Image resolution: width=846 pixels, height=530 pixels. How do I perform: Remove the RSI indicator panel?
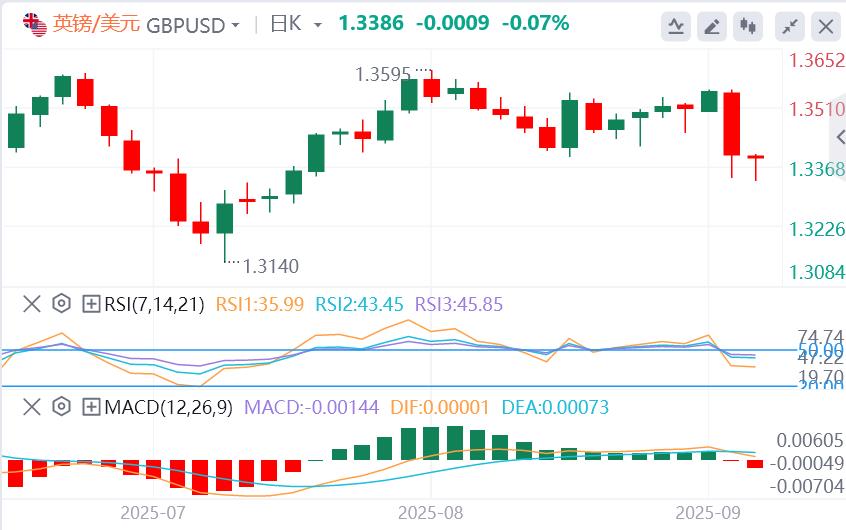(x=31, y=303)
